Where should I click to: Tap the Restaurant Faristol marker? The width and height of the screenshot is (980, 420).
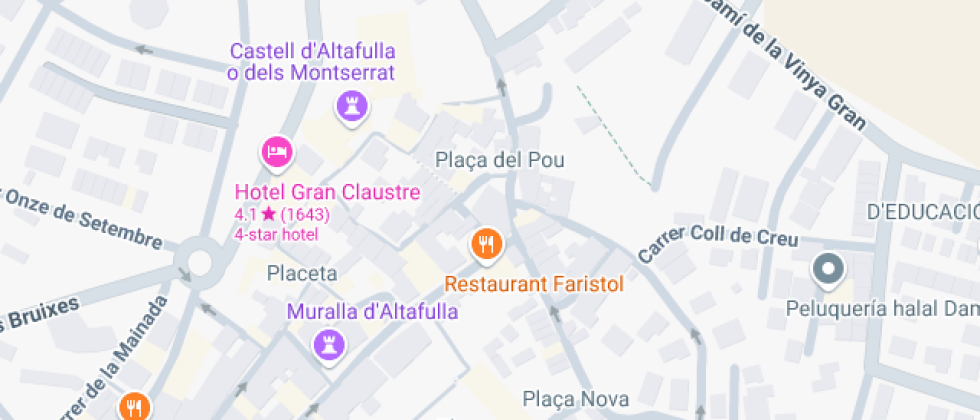pyautogui.click(x=486, y=244)
